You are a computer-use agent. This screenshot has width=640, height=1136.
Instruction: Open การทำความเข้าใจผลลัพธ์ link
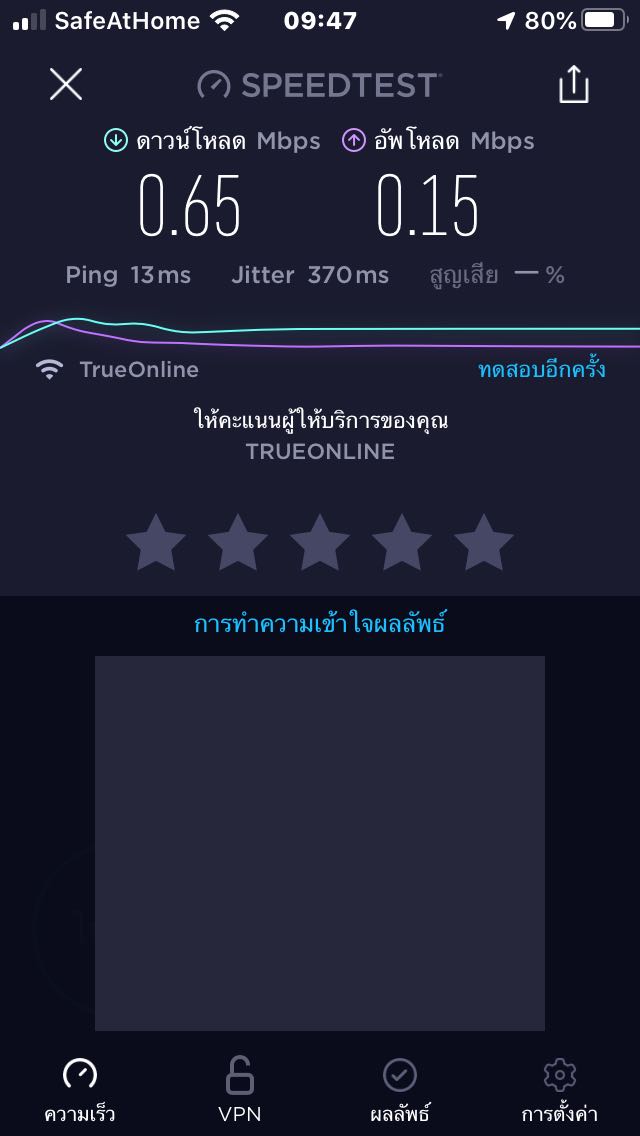pos(320,625)
